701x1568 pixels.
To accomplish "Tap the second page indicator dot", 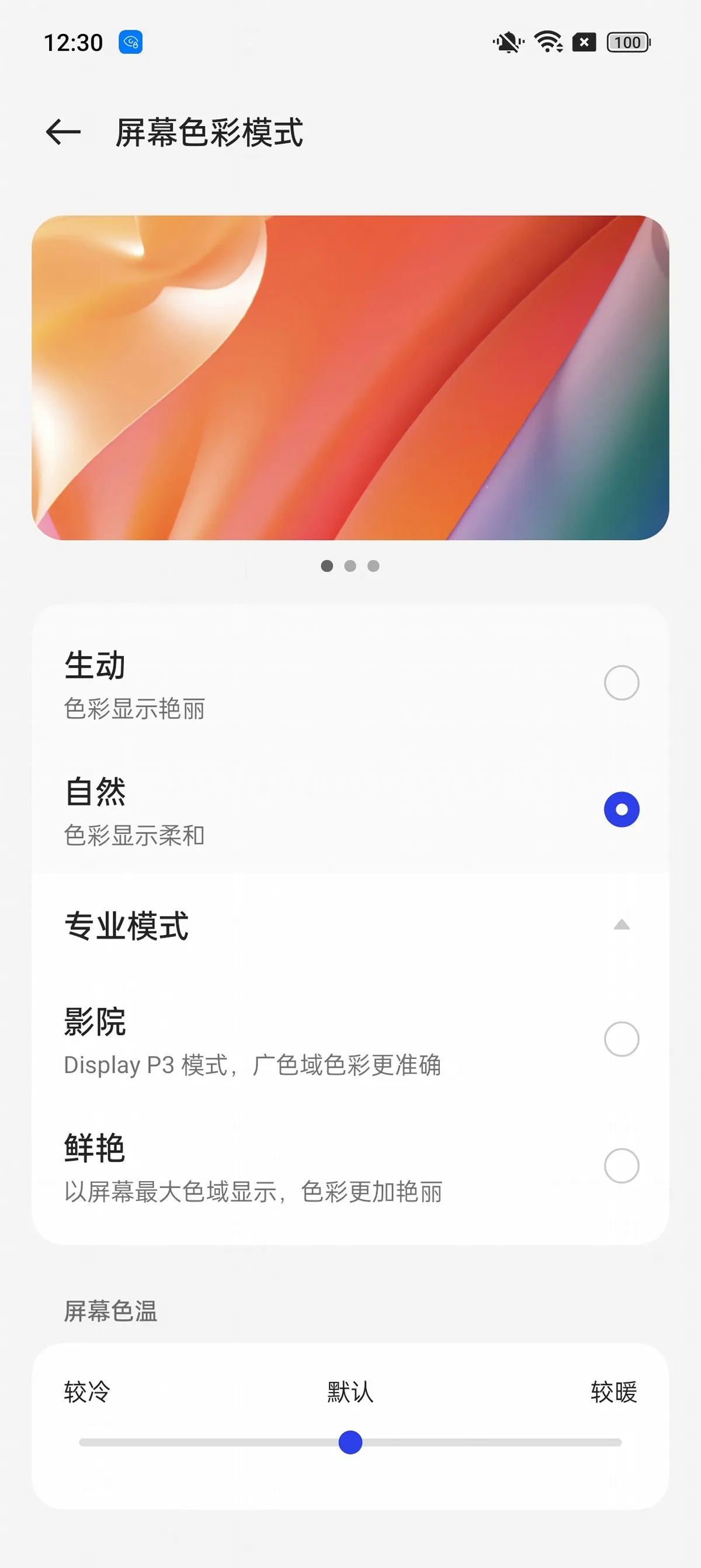I will pyautogui.click(x=350, y=566).
